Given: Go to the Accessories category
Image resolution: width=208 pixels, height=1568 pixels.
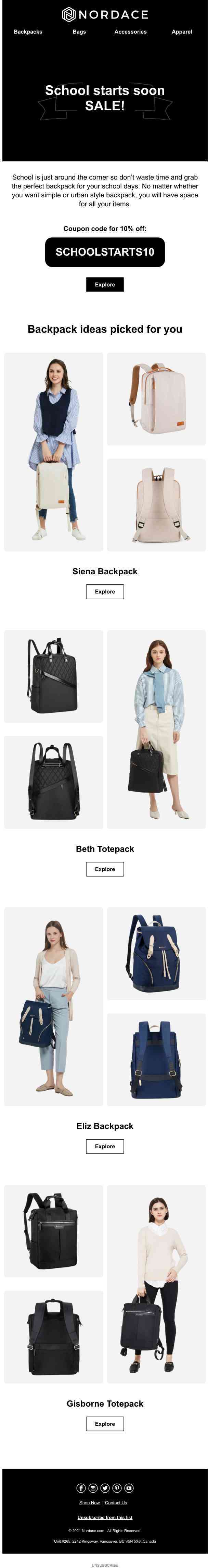Looking at the screenshot, I should 130,32.
